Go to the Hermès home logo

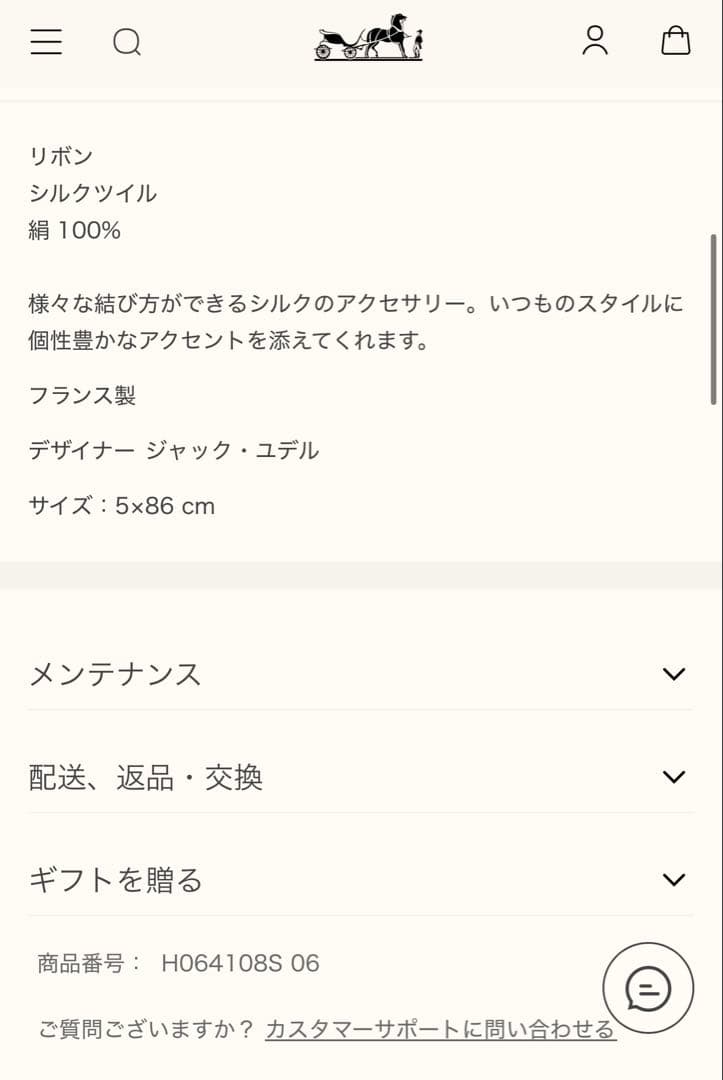coord(369,39)
